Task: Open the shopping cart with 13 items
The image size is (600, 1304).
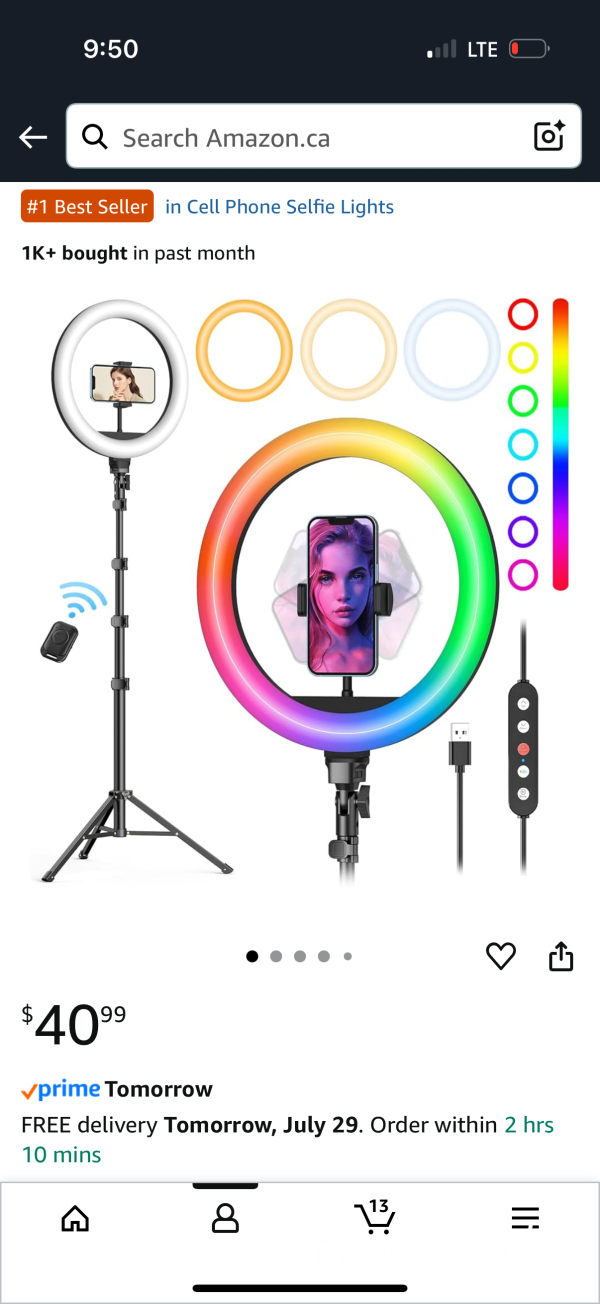Action: point(375,1215)
